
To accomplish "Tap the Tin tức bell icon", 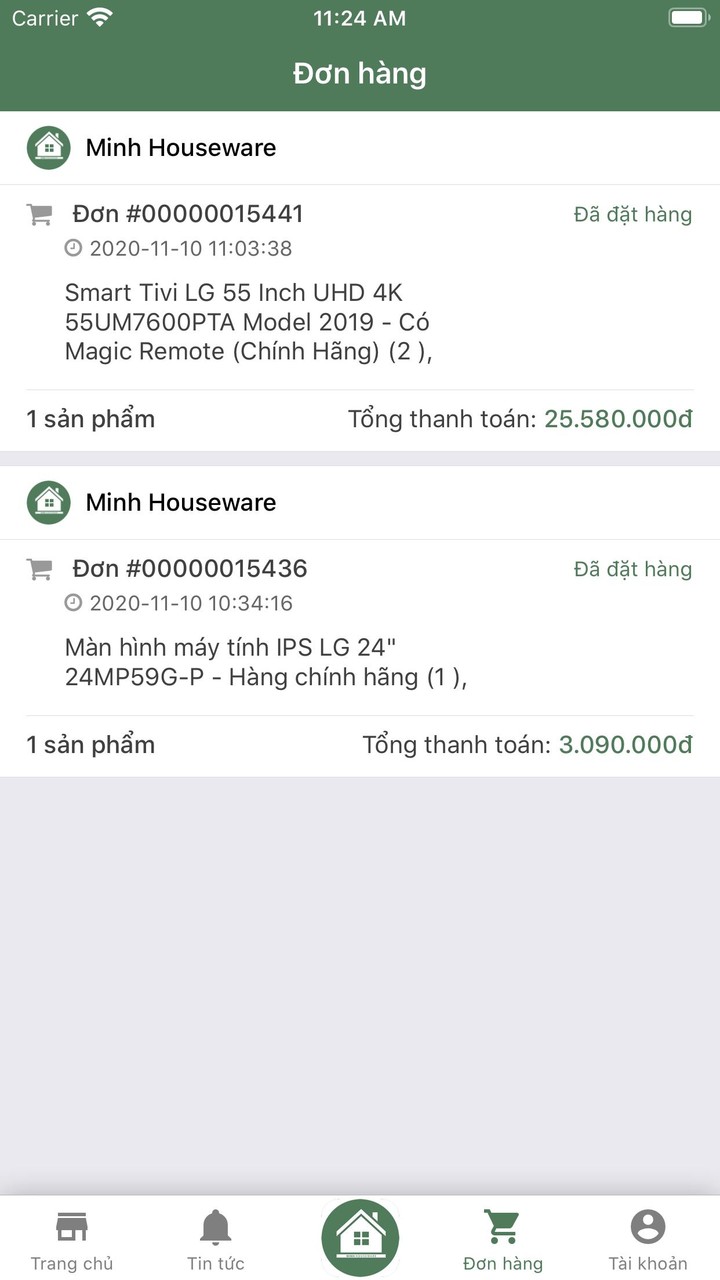I will (215, 1224).
